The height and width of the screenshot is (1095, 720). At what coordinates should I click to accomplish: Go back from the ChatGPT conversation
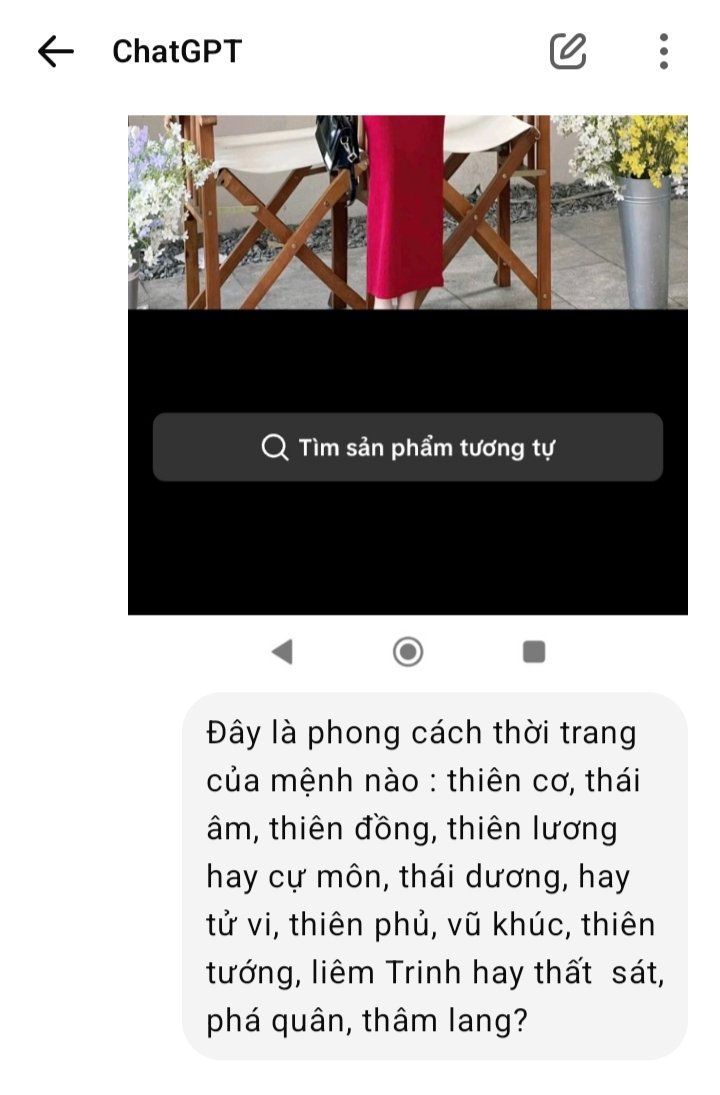pyautogui.click(x=56, y=52)
